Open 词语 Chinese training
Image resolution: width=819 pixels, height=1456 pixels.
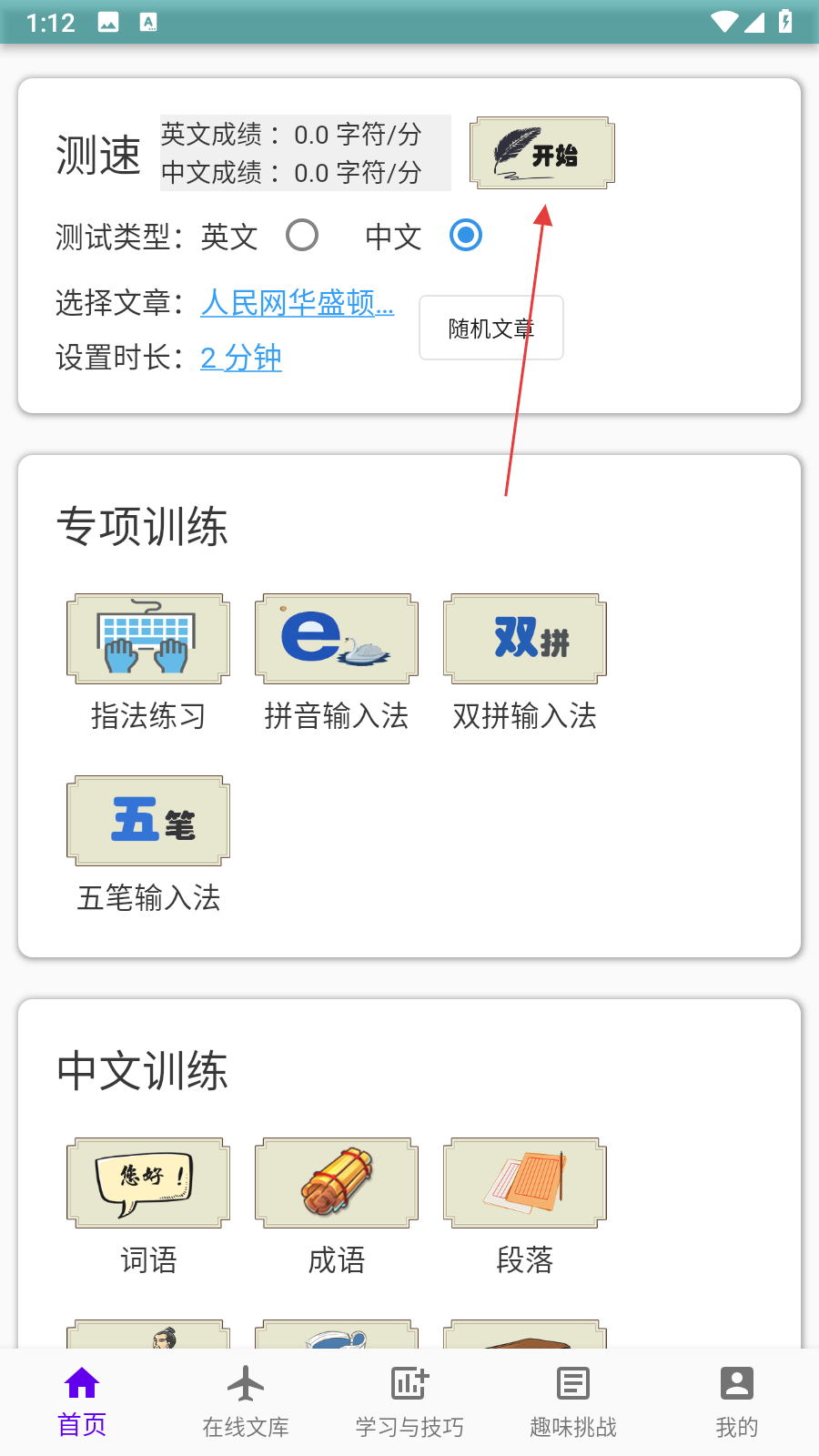[x=148, y=1183]
